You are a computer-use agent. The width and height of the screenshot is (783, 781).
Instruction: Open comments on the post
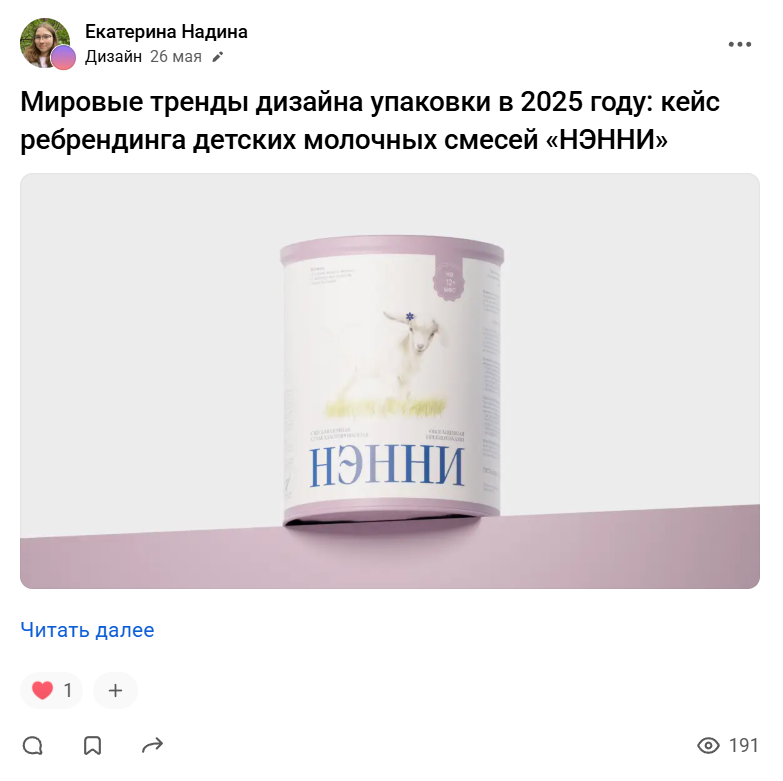click(x=33, y=745)
